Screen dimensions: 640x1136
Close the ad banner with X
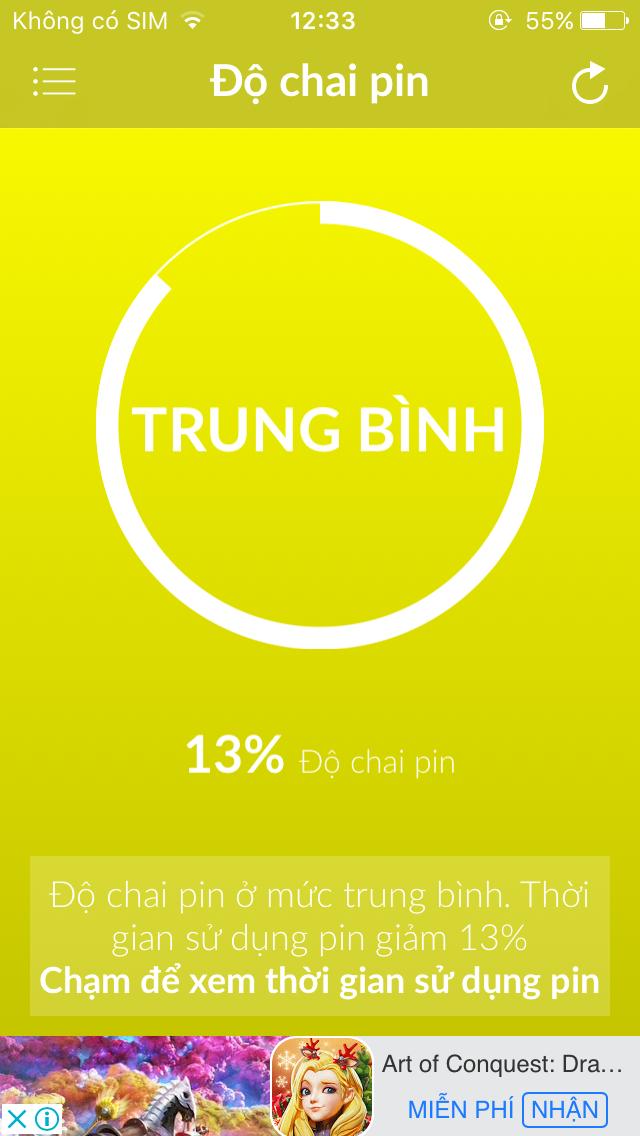pos(17,1119)
